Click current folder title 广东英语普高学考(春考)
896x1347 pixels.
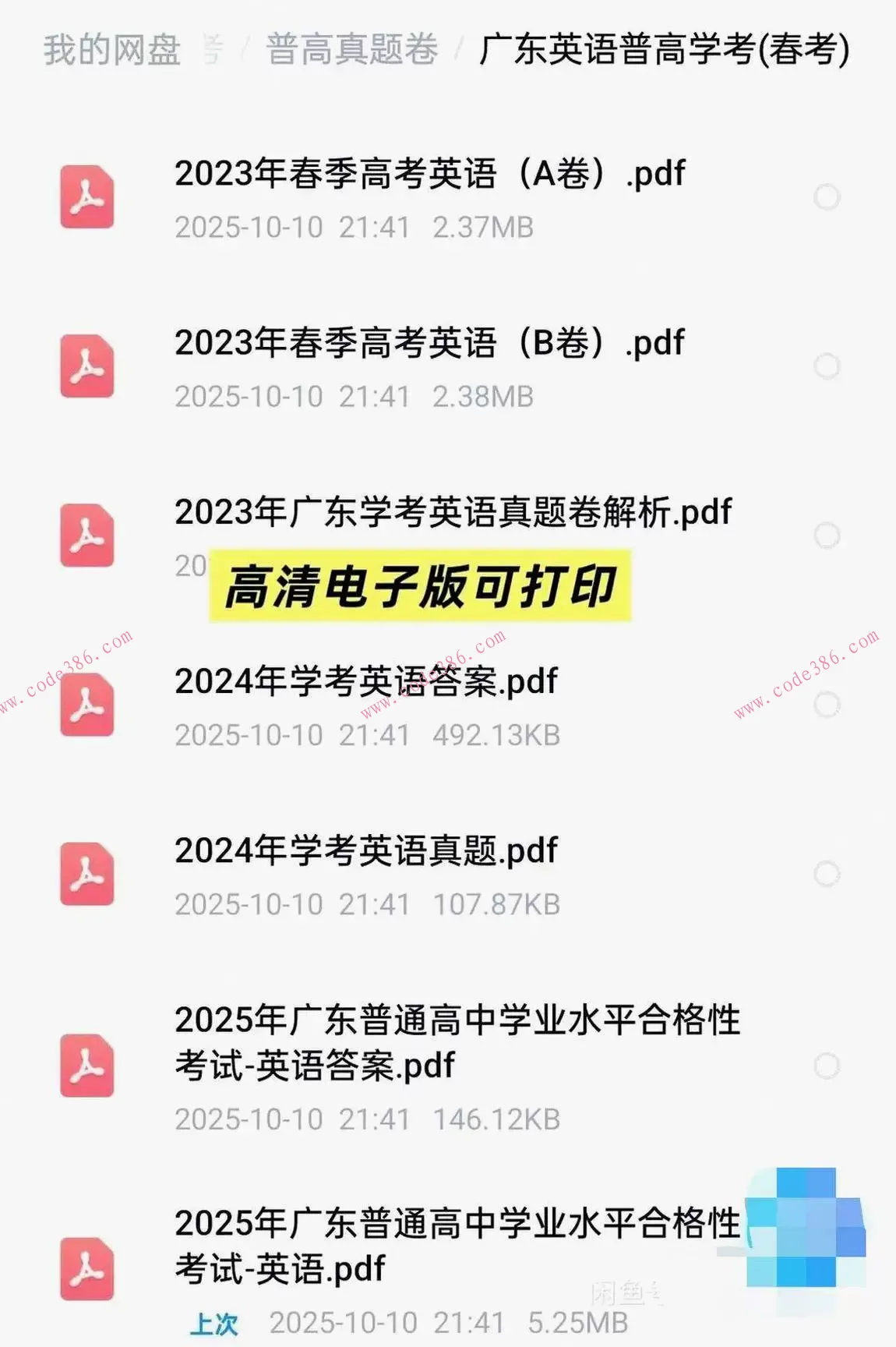tap(664, 49)
